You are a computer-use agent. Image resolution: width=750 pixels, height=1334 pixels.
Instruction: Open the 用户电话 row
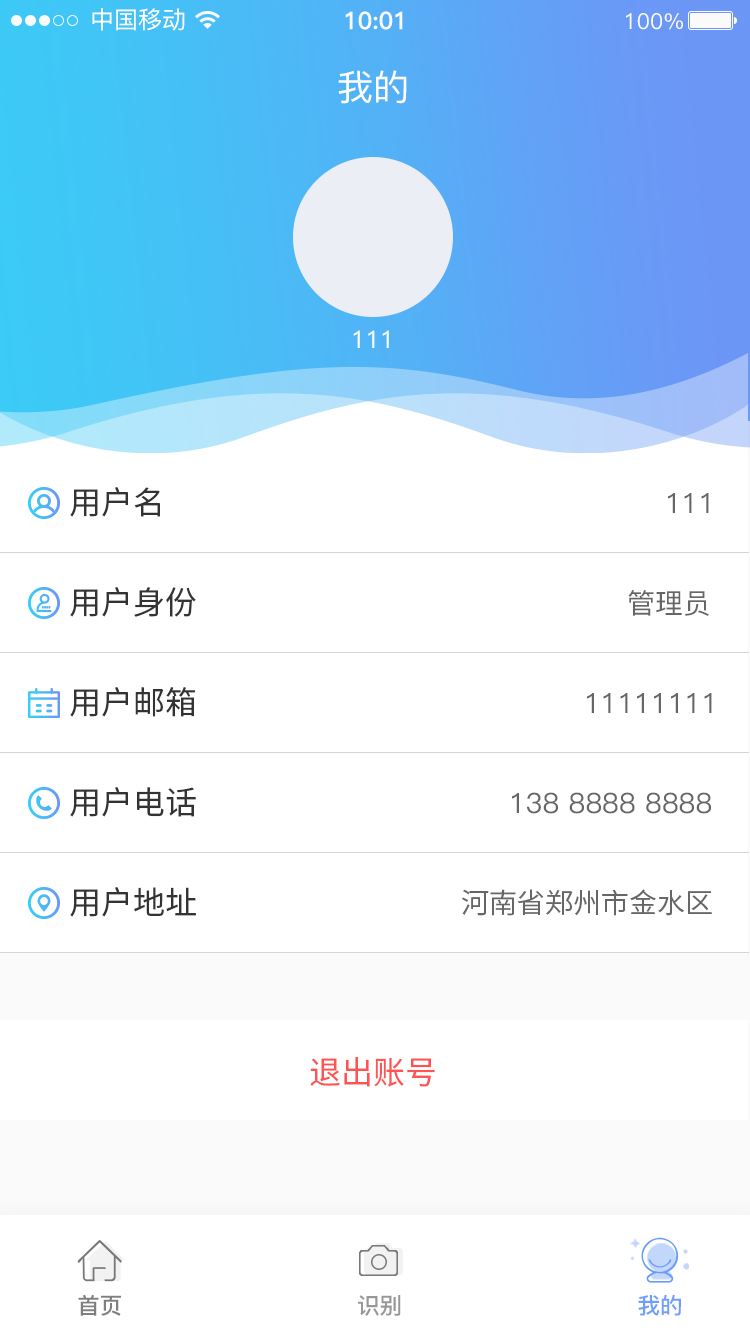[x=374, y=803]
